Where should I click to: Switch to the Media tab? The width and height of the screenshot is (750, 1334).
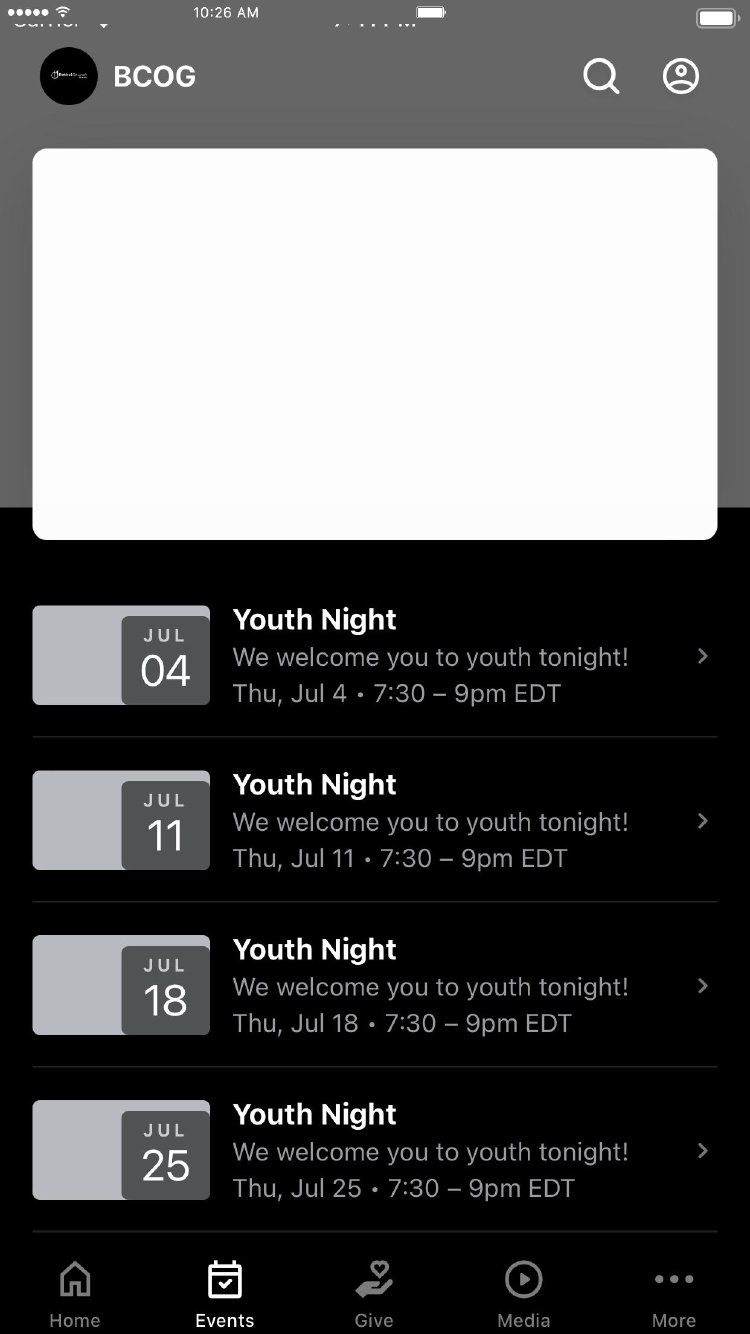524,1294
